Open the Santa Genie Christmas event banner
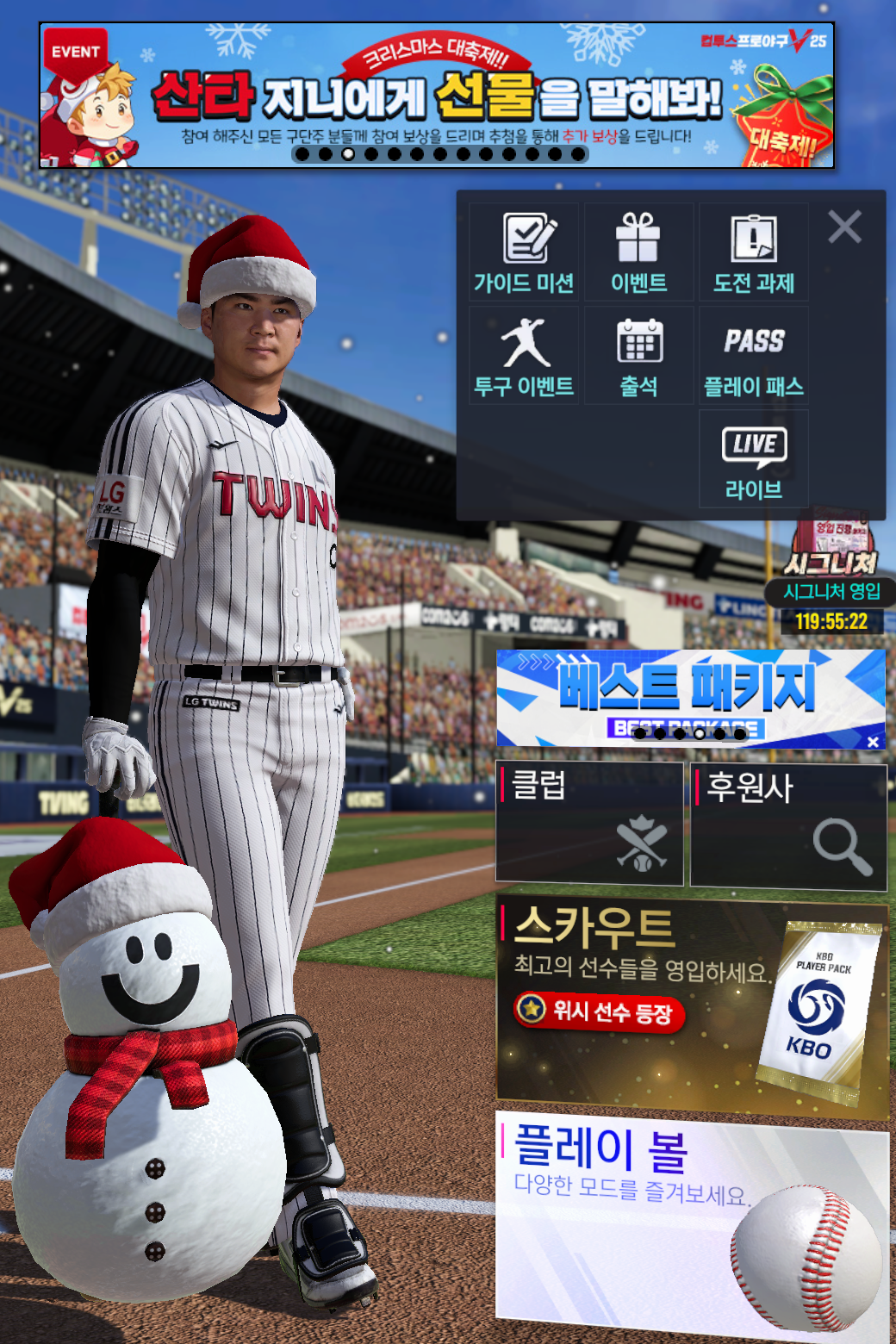The width and height of the screenshot is (896, 1344). click(x=436, y=95)
